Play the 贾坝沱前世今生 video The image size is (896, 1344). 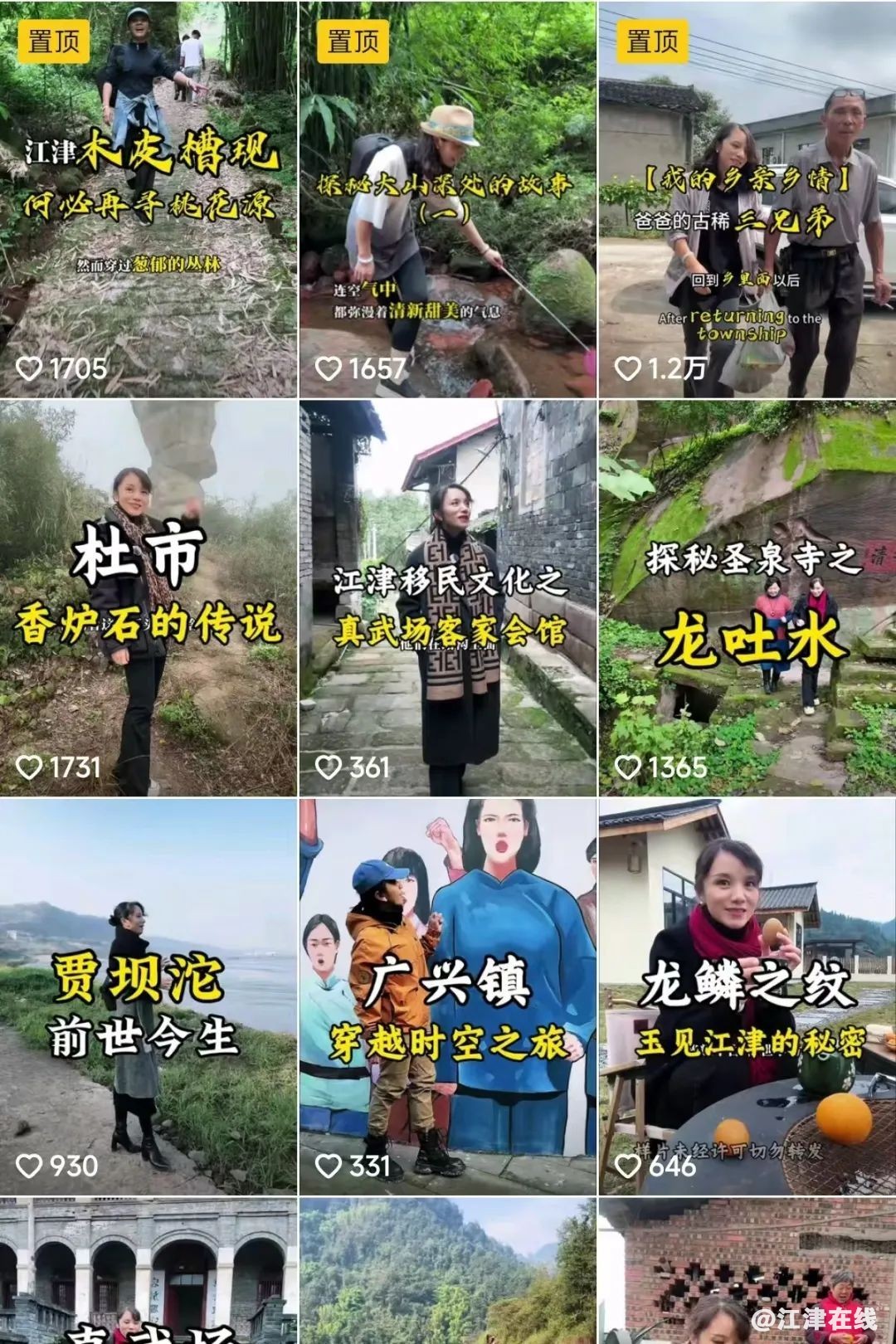[149, 996]
